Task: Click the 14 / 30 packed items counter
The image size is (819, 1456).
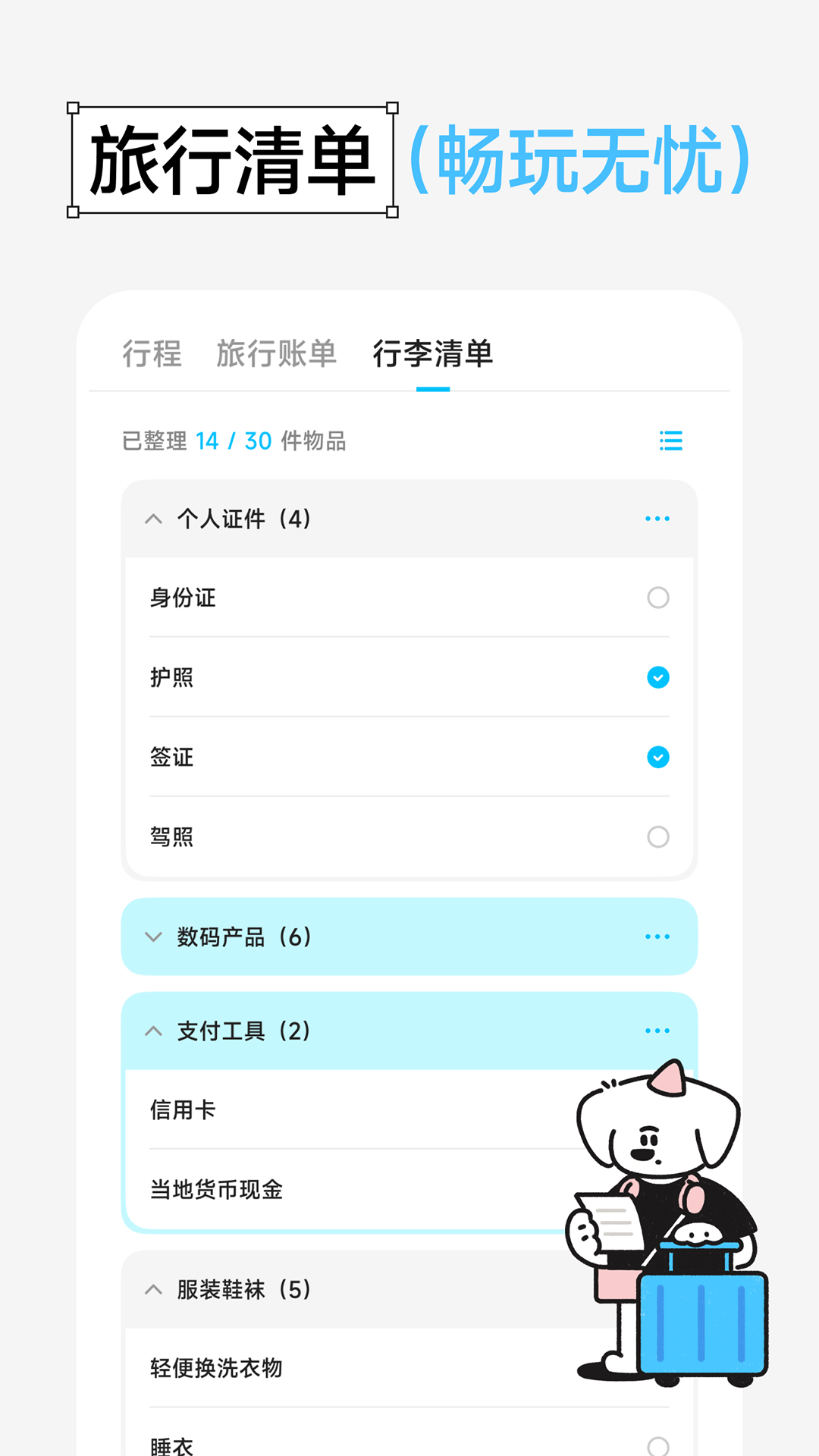Action: coord(233,441)
